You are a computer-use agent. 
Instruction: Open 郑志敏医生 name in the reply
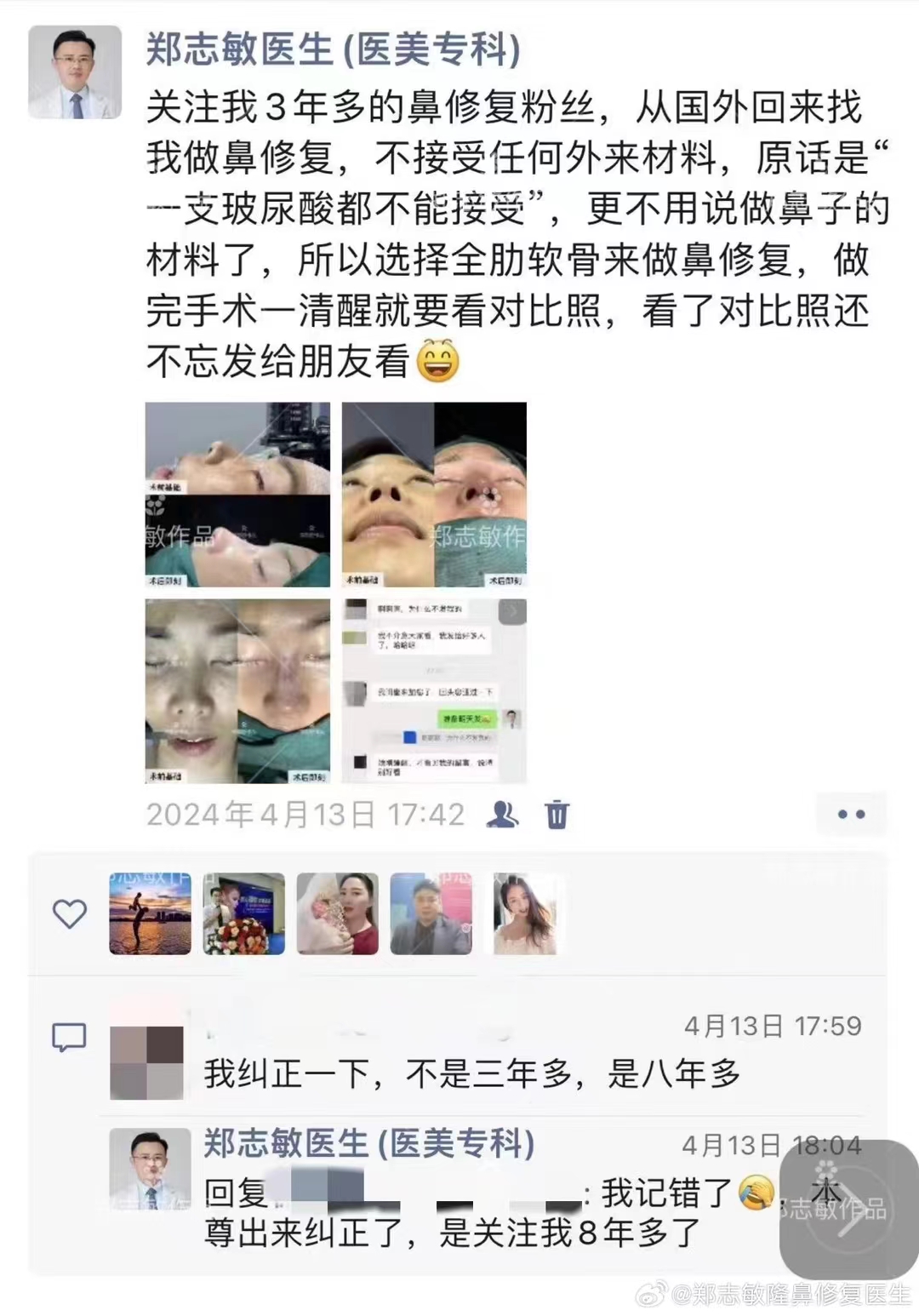[368, 1143]
